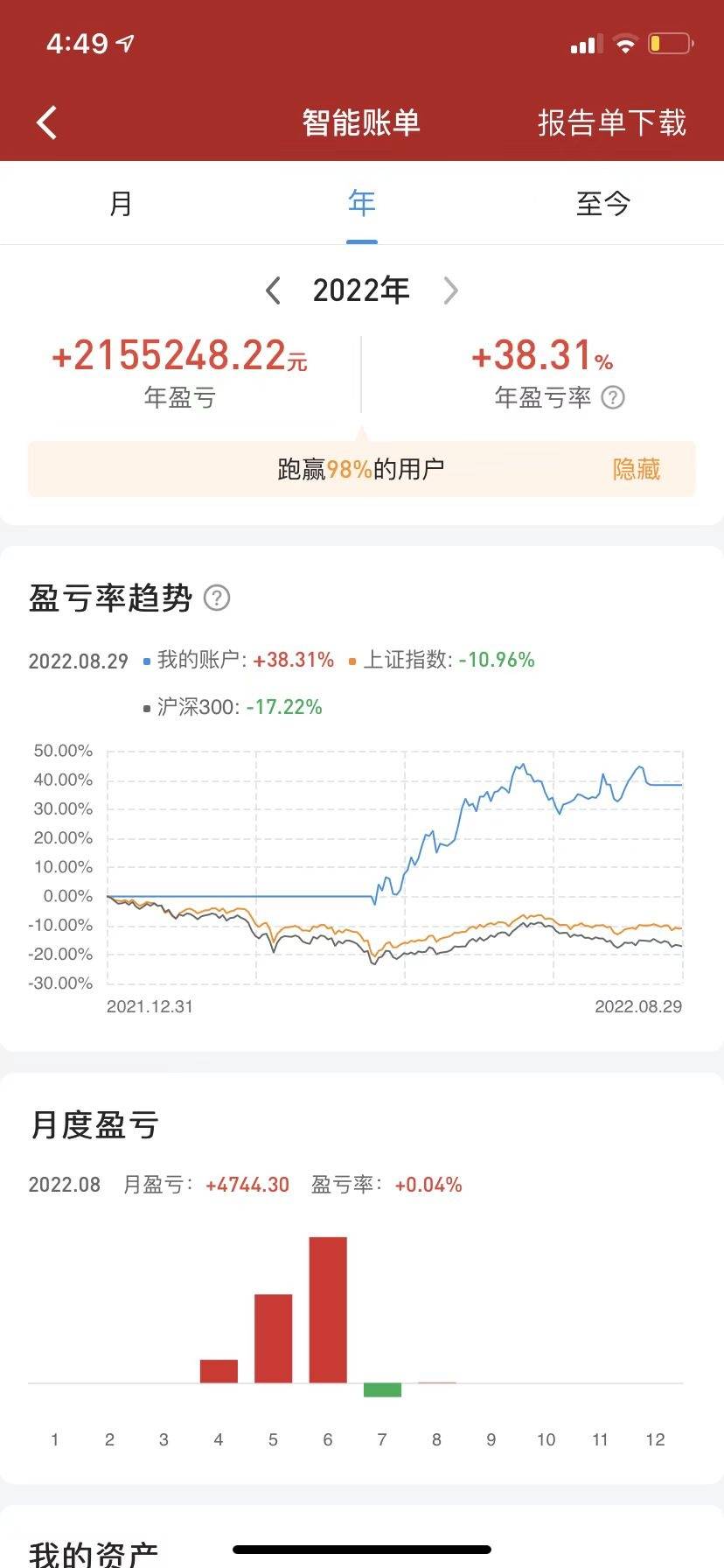The image size is (724, 1568).
Task: Switch to the 至今 tab
Action: coord(603,204)
